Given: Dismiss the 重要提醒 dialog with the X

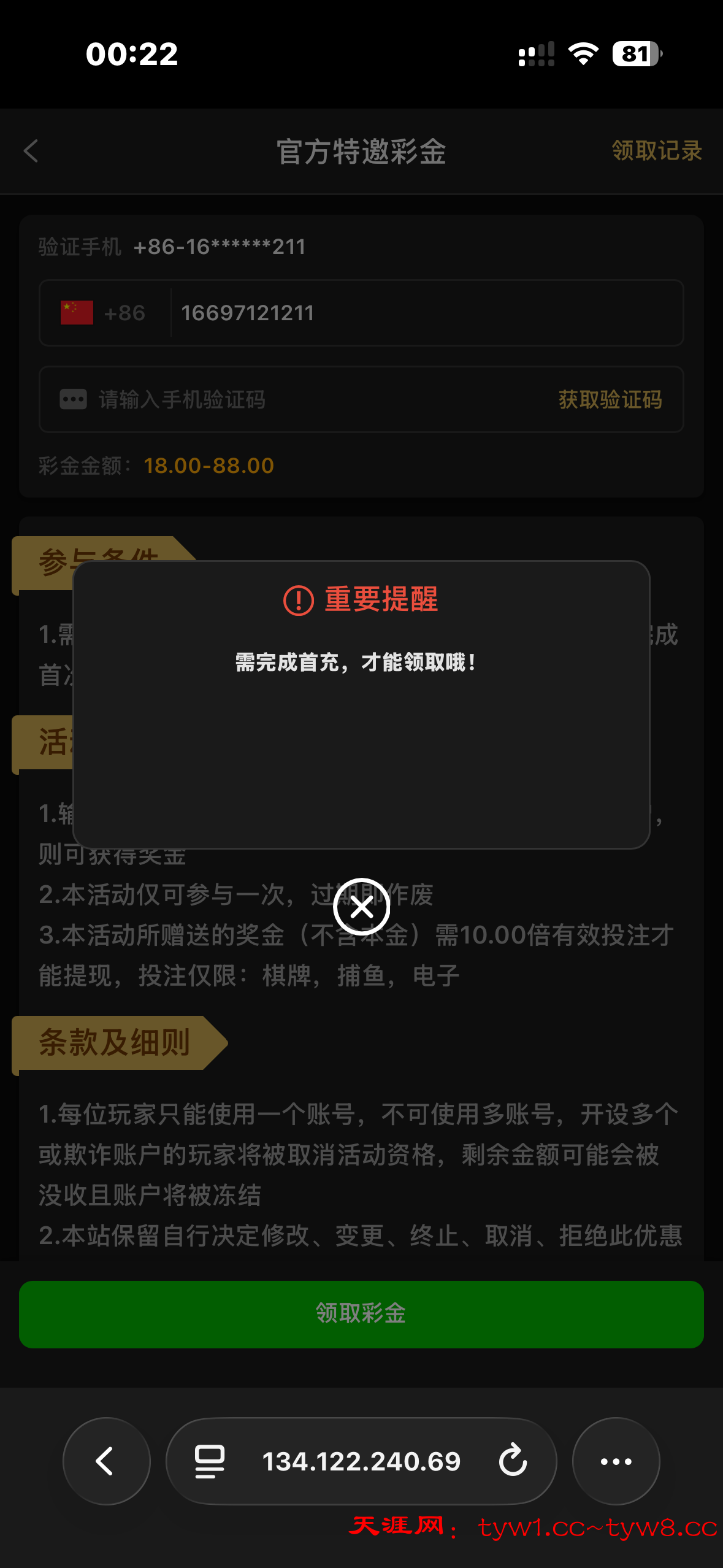Looking at the screenshot, I should [361, 907].
